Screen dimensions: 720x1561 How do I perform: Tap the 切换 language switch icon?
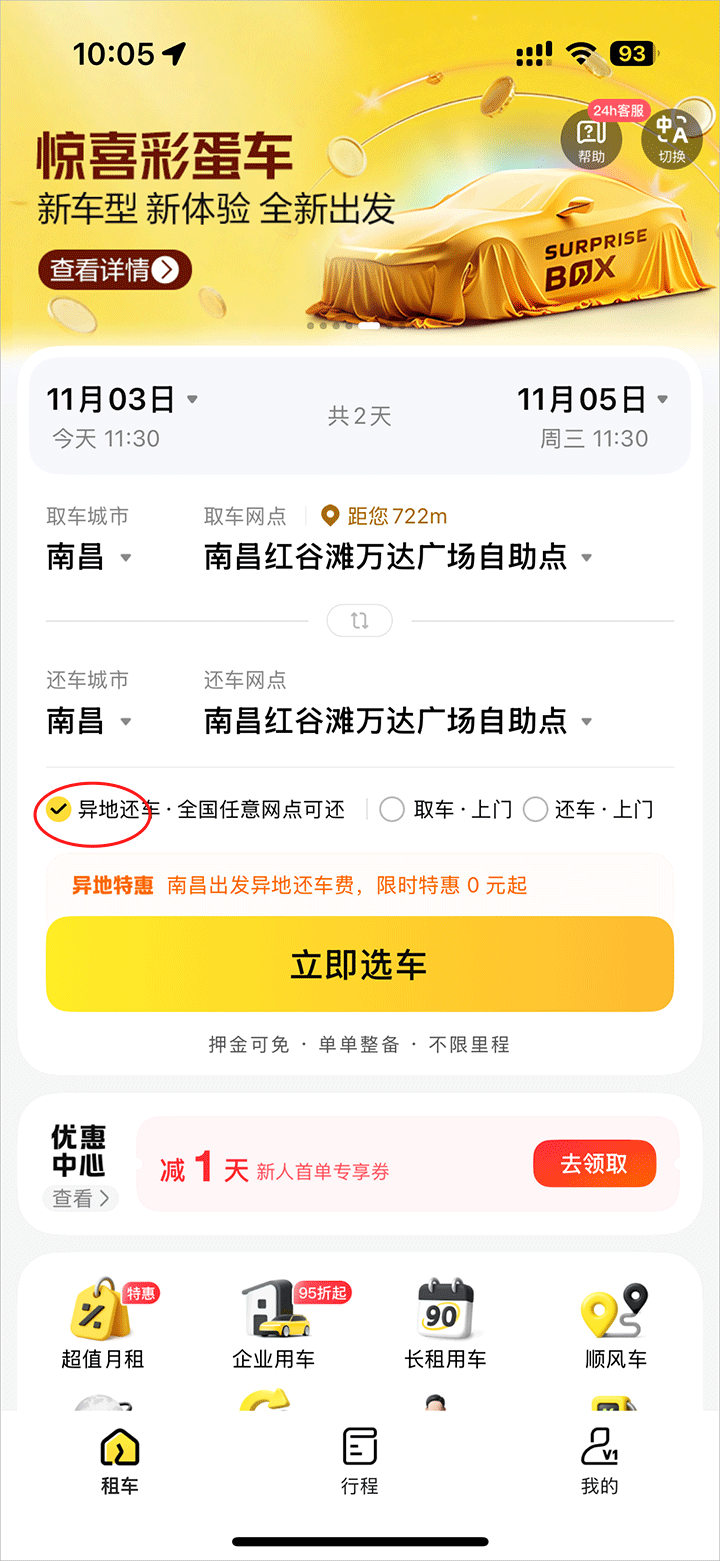(671, 139)
